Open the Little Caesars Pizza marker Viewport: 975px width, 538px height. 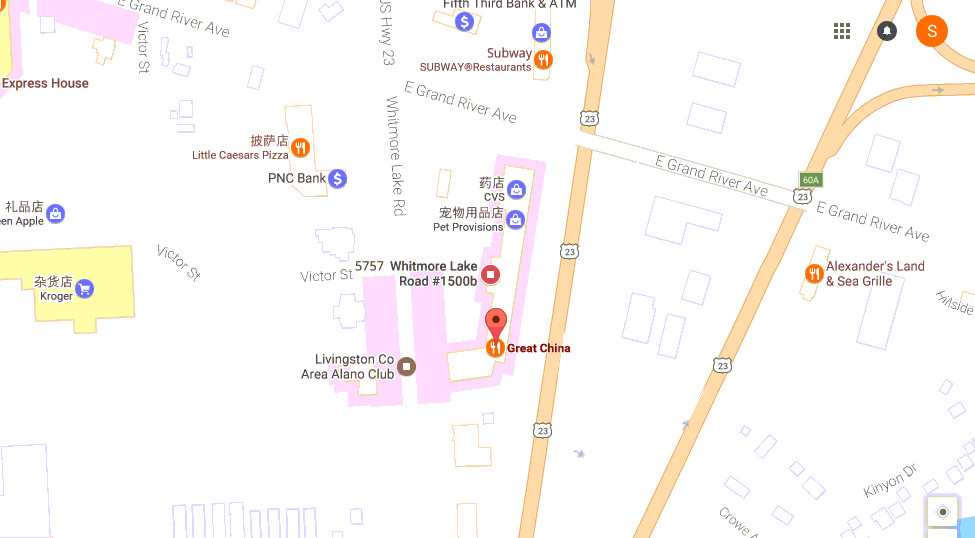pos(300,149)
